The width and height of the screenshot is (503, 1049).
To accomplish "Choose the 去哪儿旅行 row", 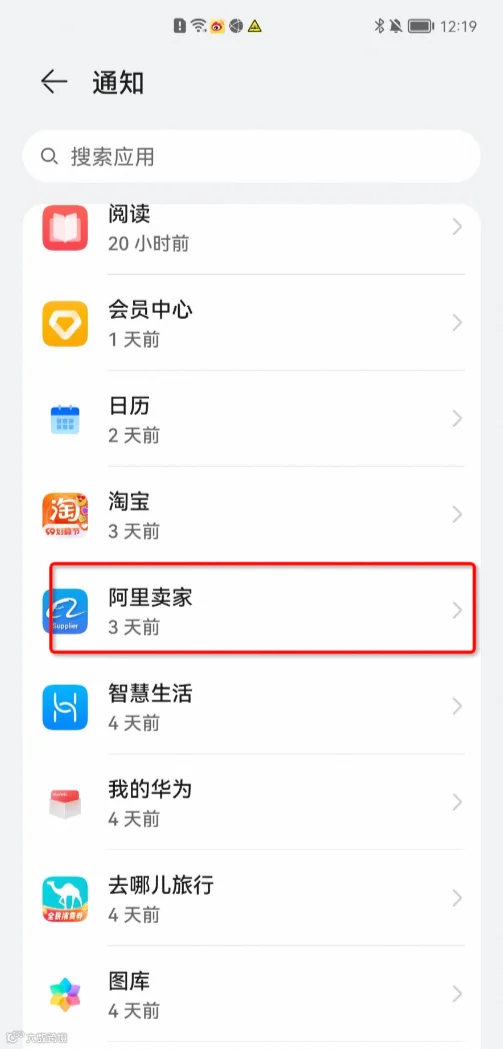I will [x=252, y=897].
